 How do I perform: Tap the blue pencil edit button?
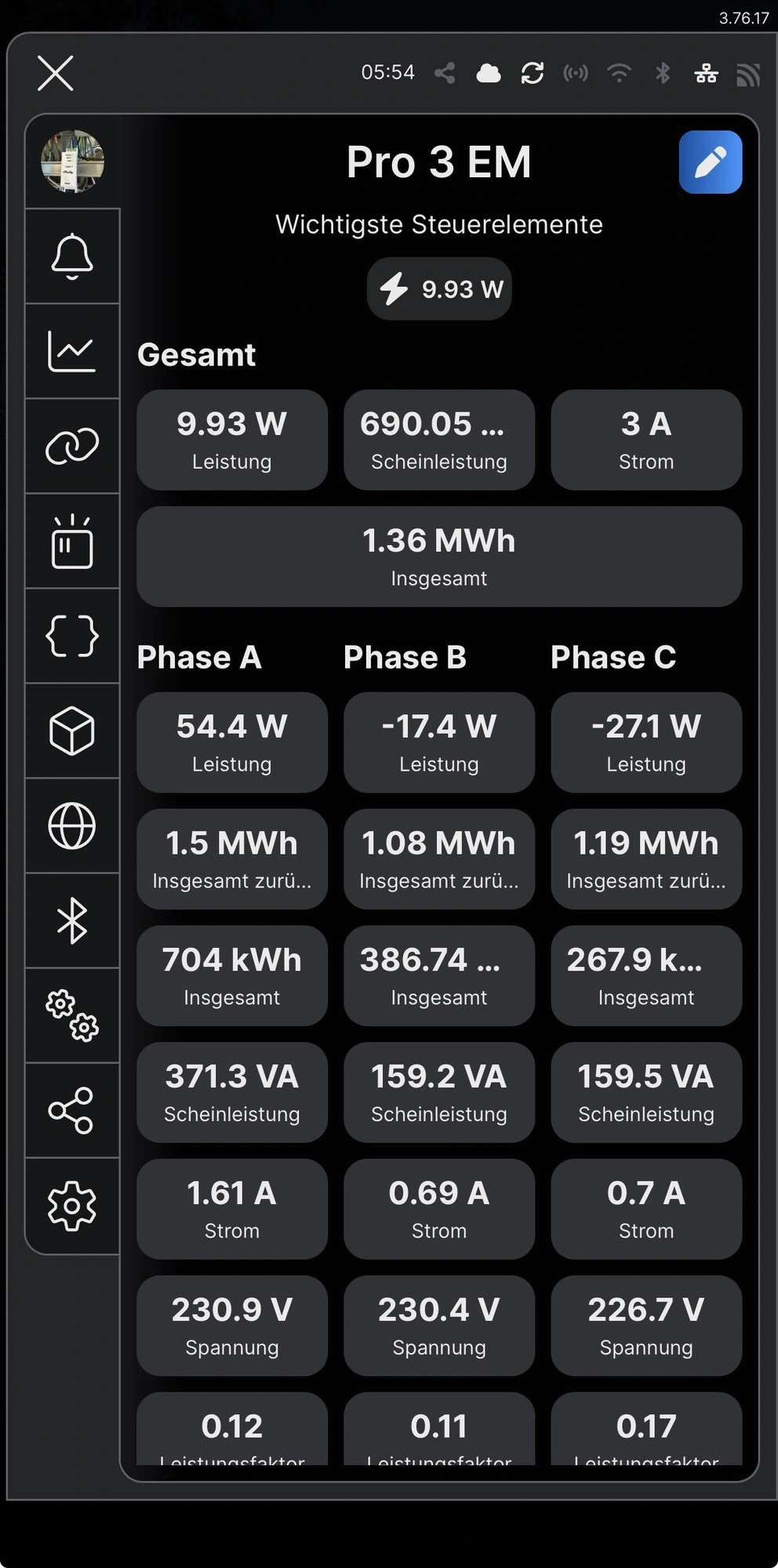point(711,162)
